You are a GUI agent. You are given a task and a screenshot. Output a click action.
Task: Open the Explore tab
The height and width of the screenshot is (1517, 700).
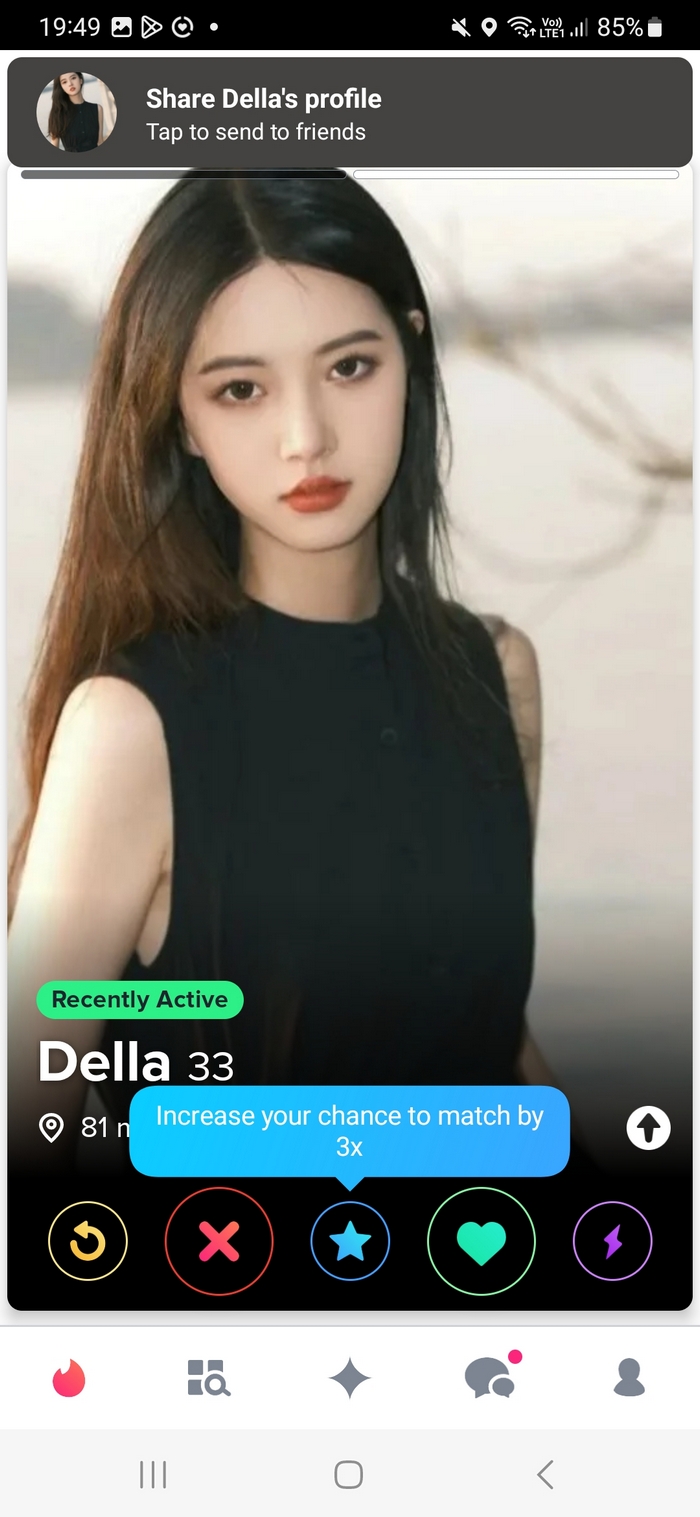pos(209,1378)
